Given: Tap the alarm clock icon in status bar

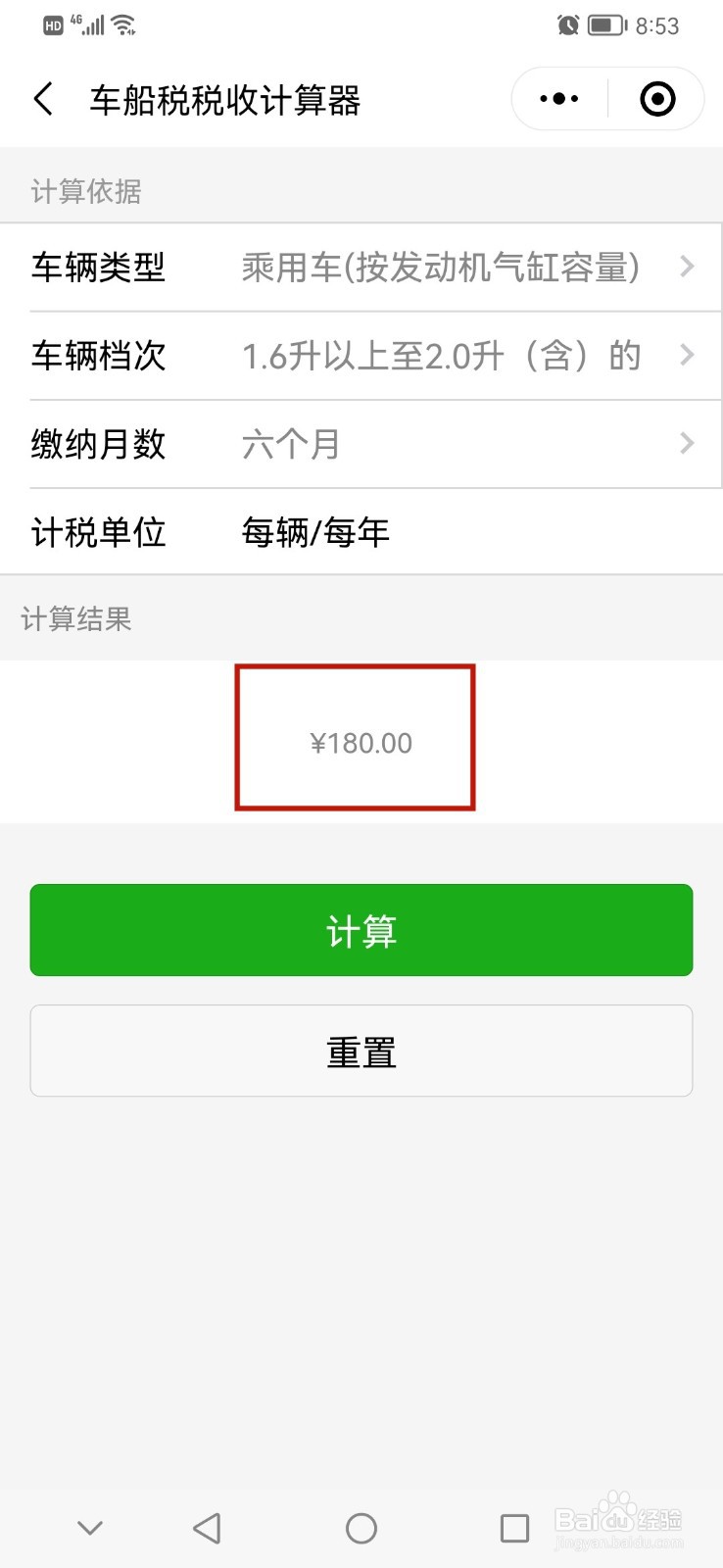Looking at the screenshot, I should pyautogui.click(x=568, y=24).
